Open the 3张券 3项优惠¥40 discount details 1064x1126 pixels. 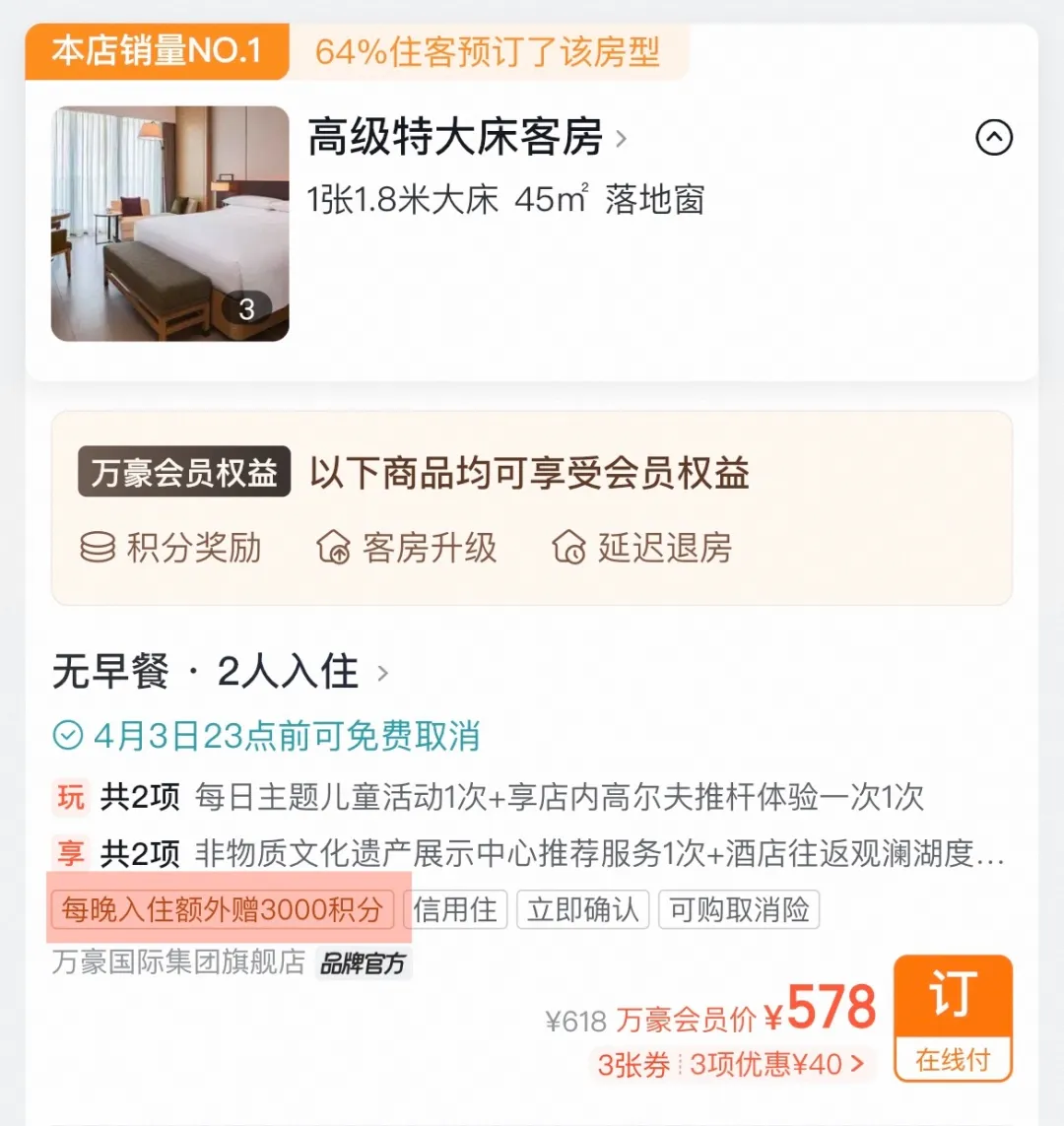[x=731, y=1065]
